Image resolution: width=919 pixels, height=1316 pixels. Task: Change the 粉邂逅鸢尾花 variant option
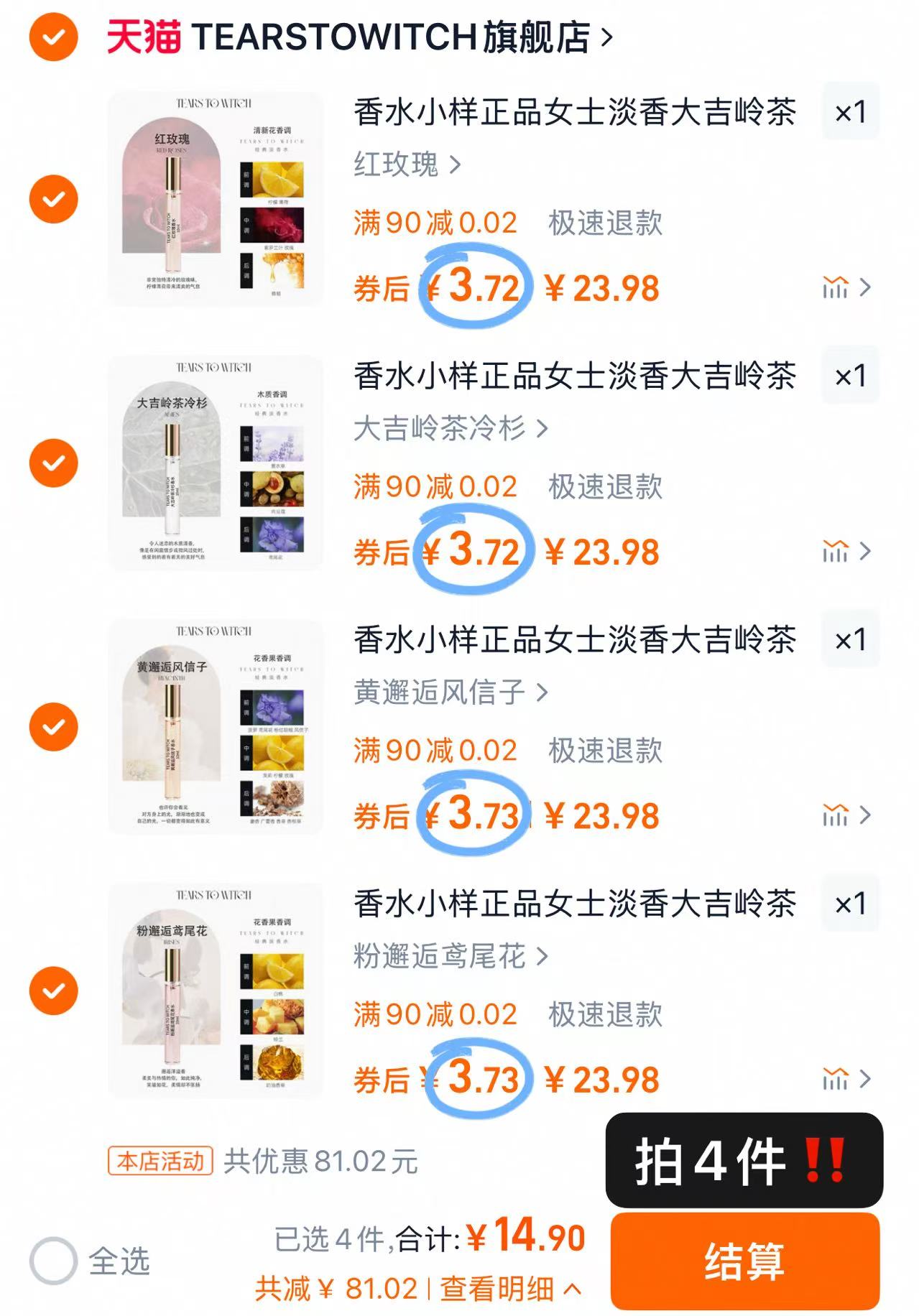click(x=451, y=956)
